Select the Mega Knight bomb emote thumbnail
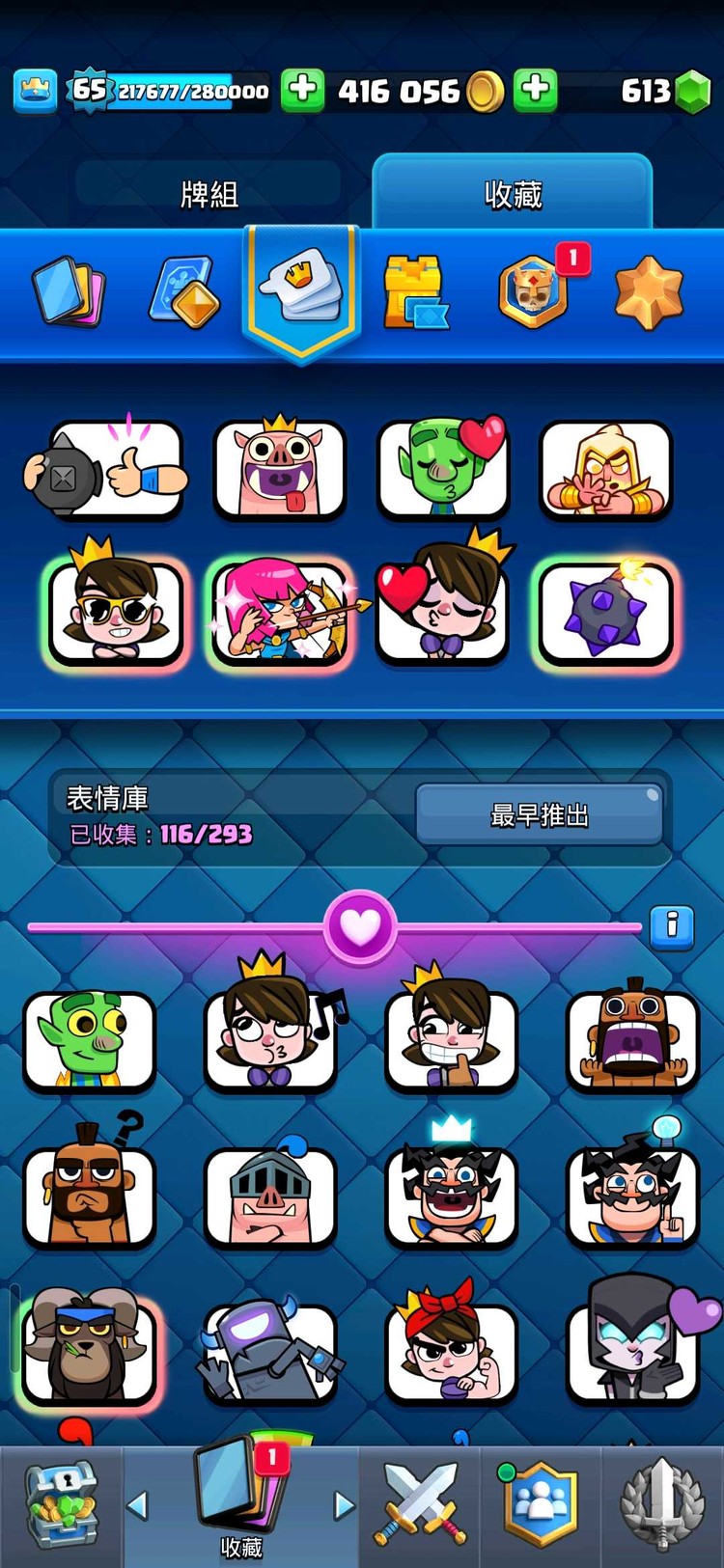 606,610
